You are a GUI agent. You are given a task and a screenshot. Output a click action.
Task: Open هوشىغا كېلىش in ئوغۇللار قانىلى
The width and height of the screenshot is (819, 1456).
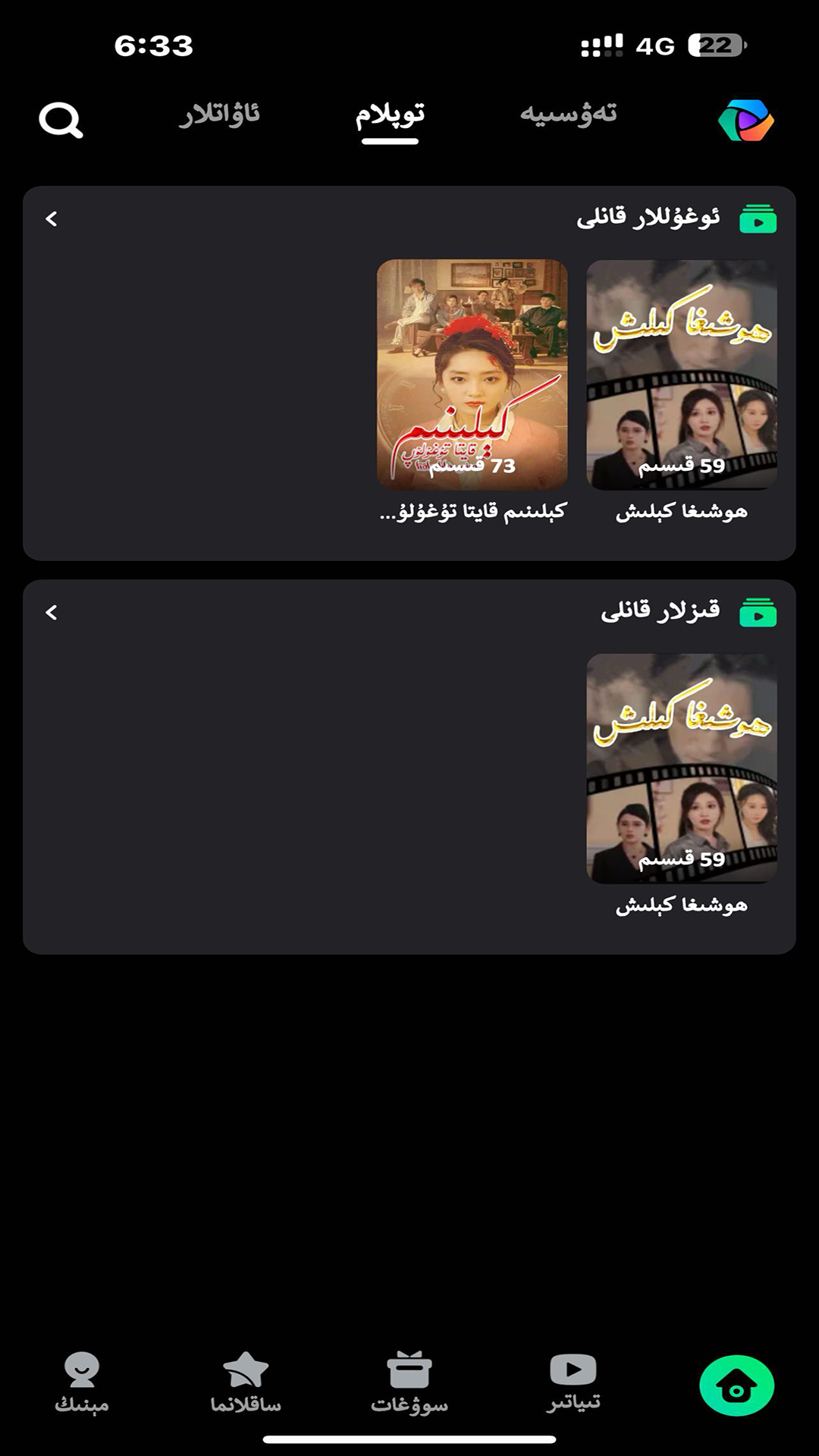tap(681, 375)
